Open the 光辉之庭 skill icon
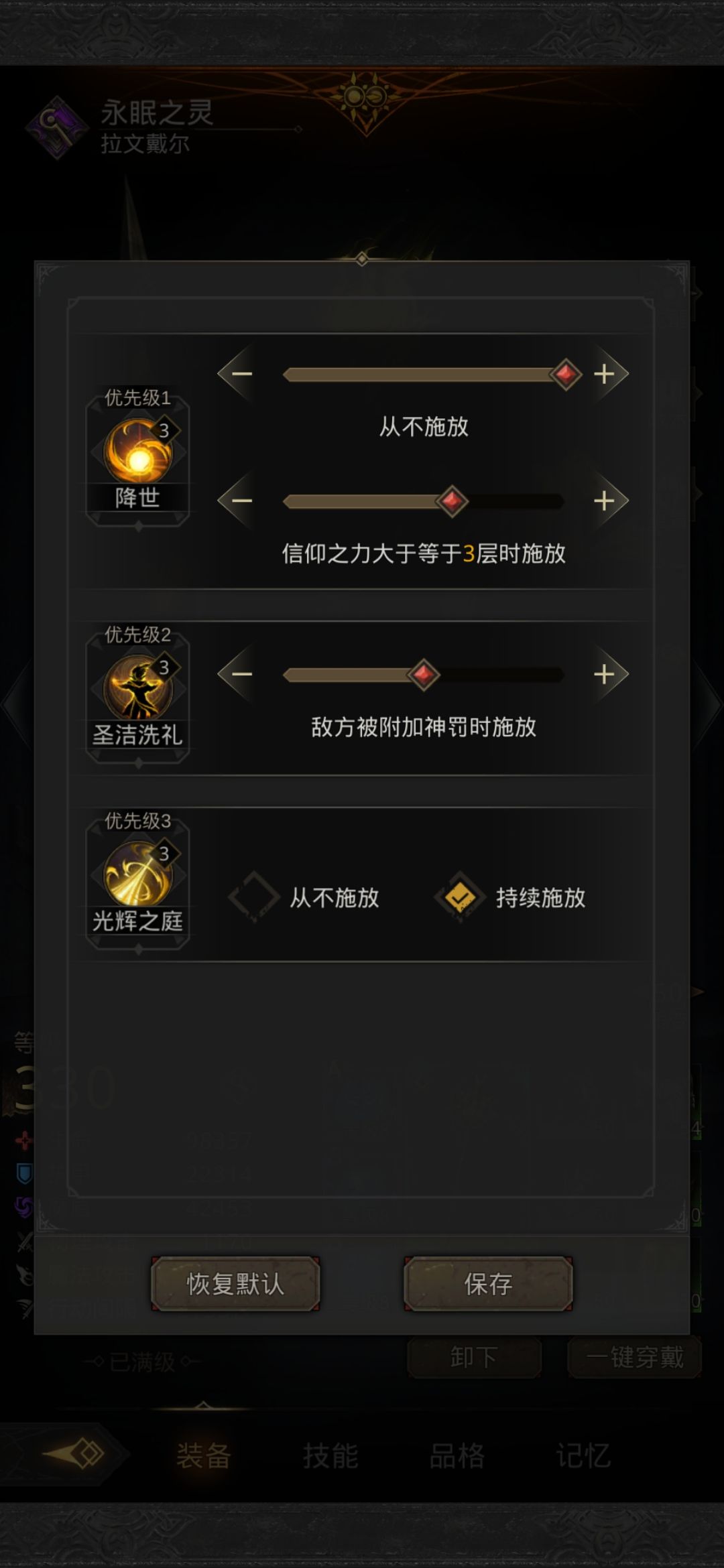 [138, 874]
